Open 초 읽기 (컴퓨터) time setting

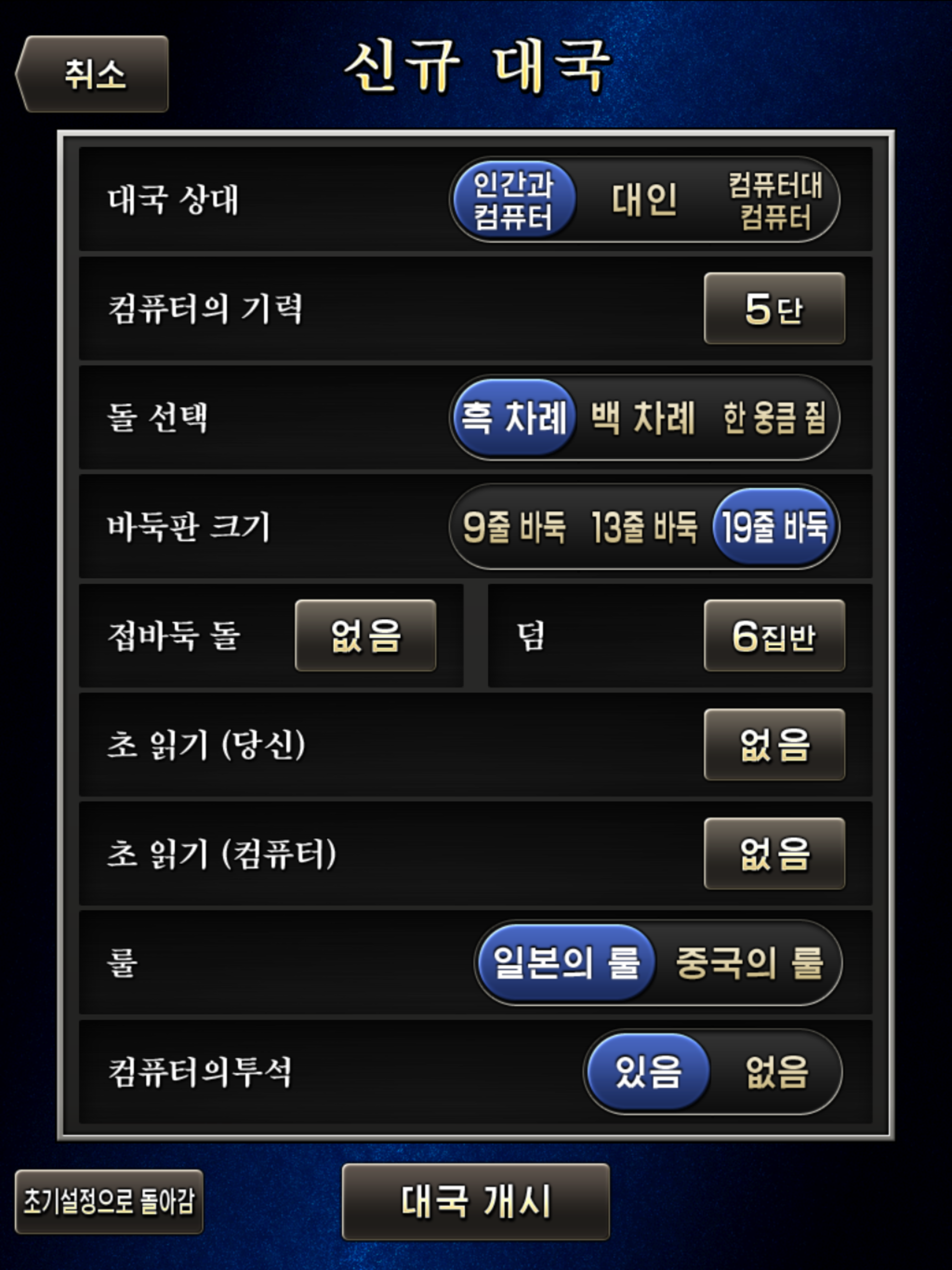774,854
